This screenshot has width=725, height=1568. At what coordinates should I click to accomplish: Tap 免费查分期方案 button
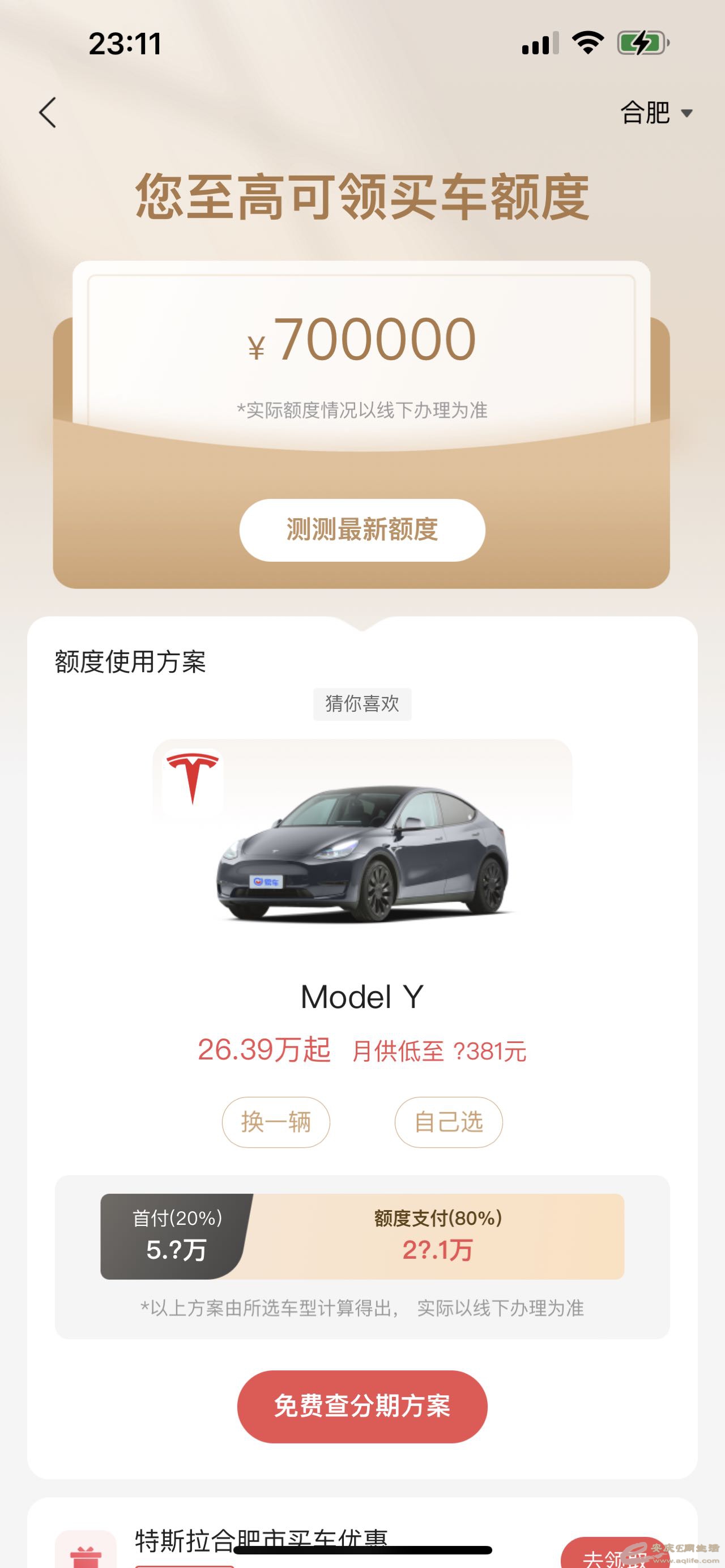(x=362, y=1406)
